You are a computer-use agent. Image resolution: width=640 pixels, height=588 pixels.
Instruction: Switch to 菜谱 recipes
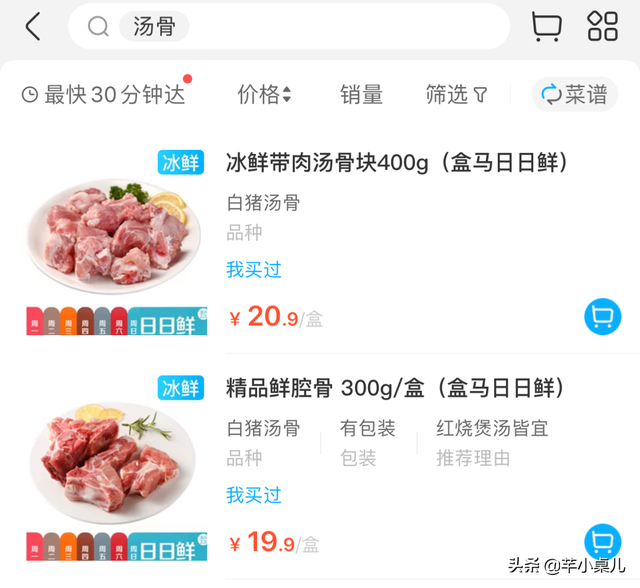coord(575,95)
